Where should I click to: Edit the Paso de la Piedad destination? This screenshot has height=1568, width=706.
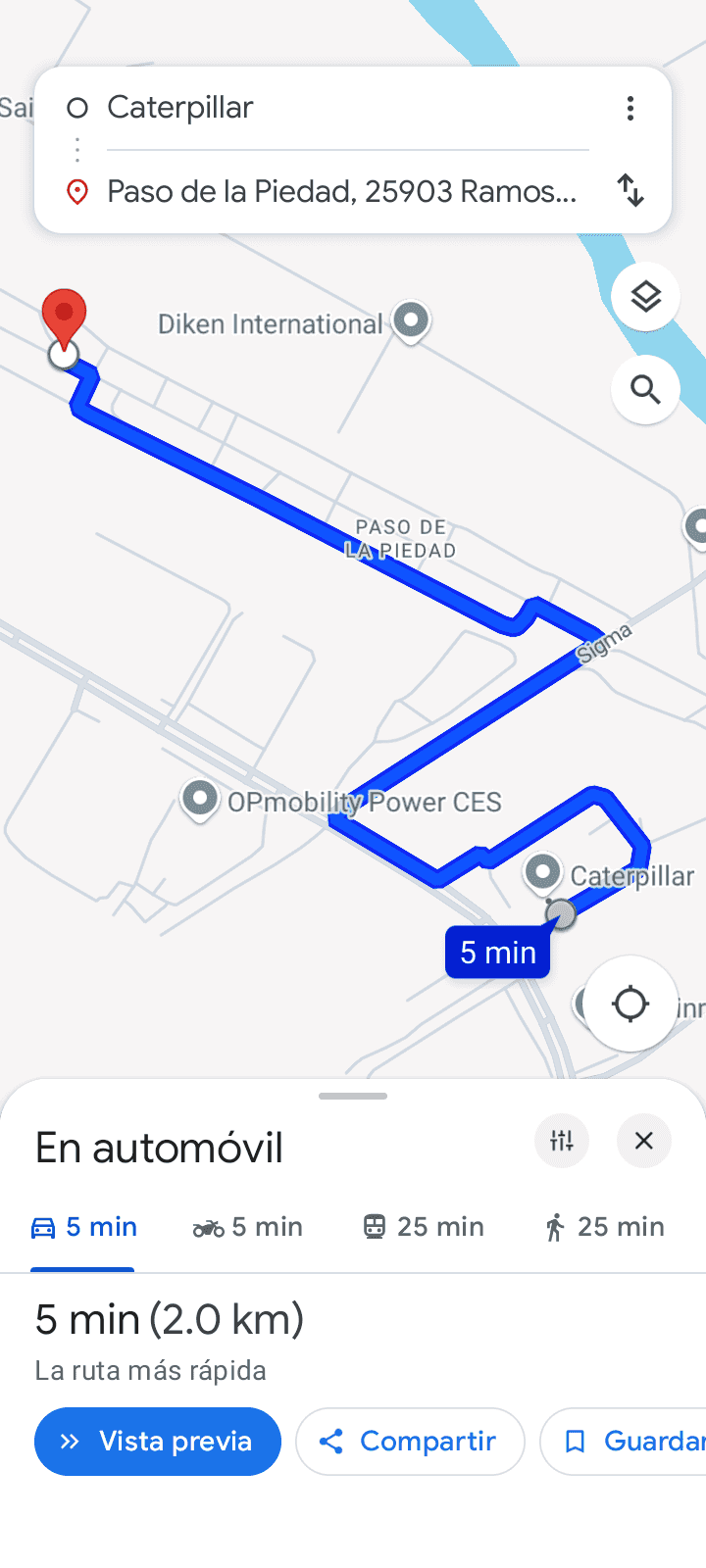click(343, 191)
